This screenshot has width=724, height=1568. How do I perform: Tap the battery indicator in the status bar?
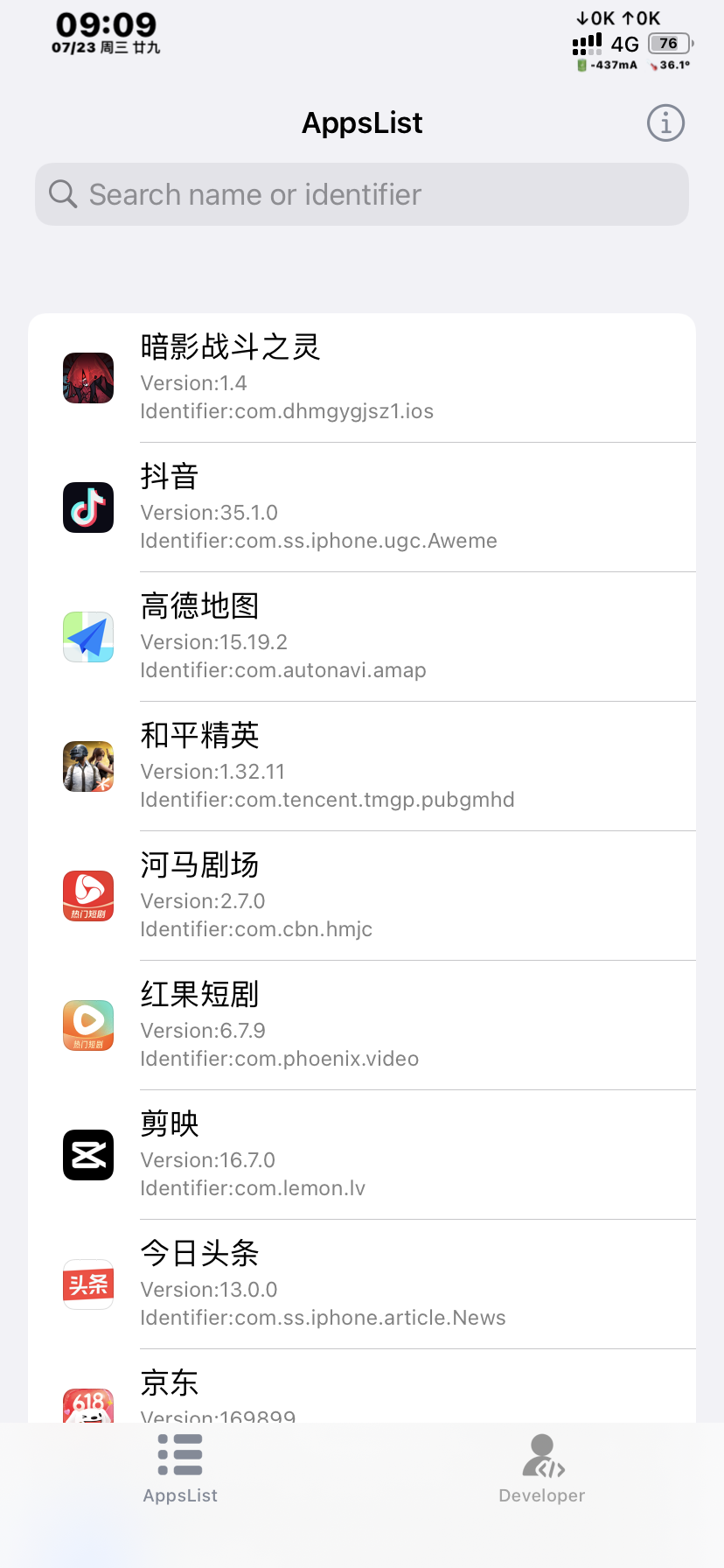(668, 42)
